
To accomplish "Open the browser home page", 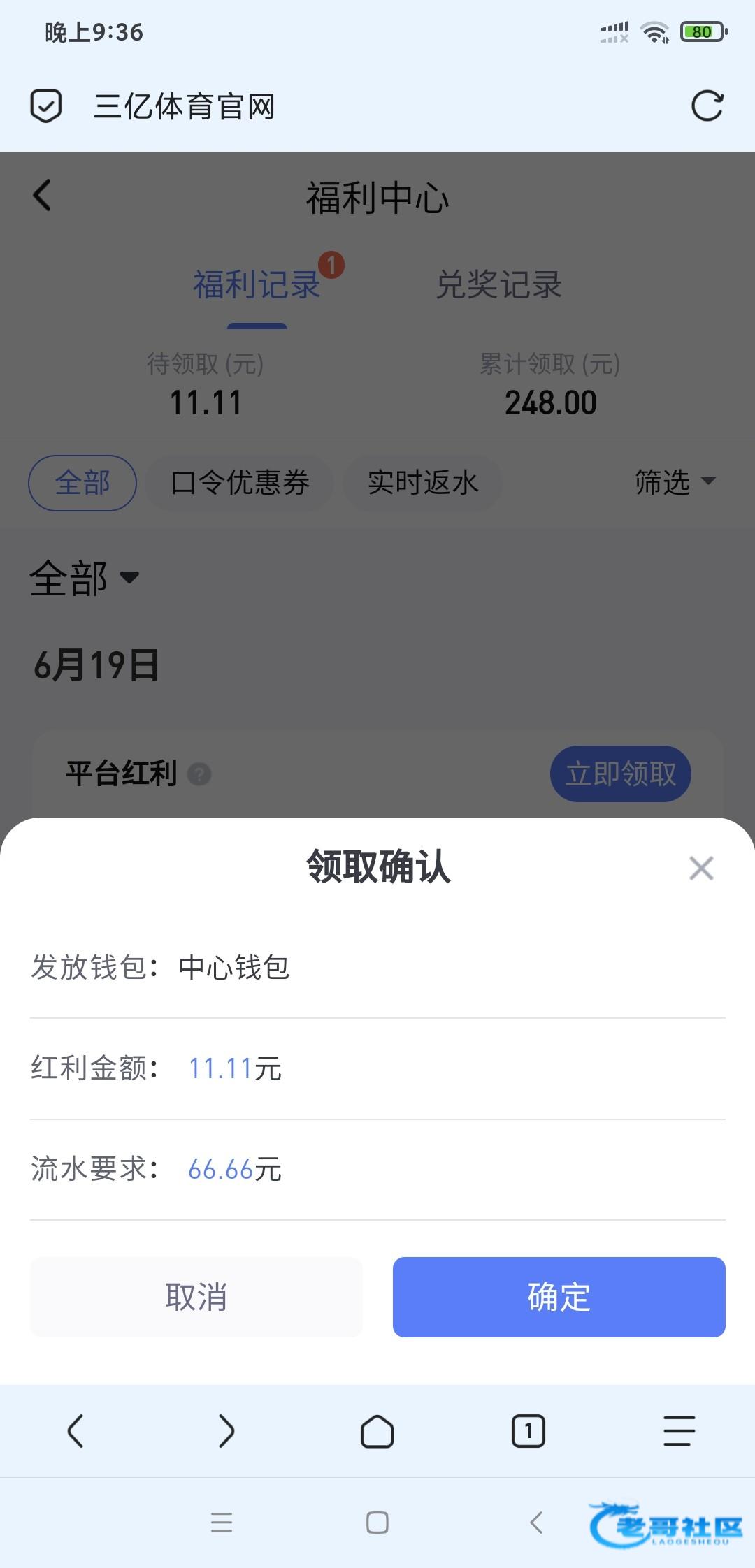I will point(377,1431).
